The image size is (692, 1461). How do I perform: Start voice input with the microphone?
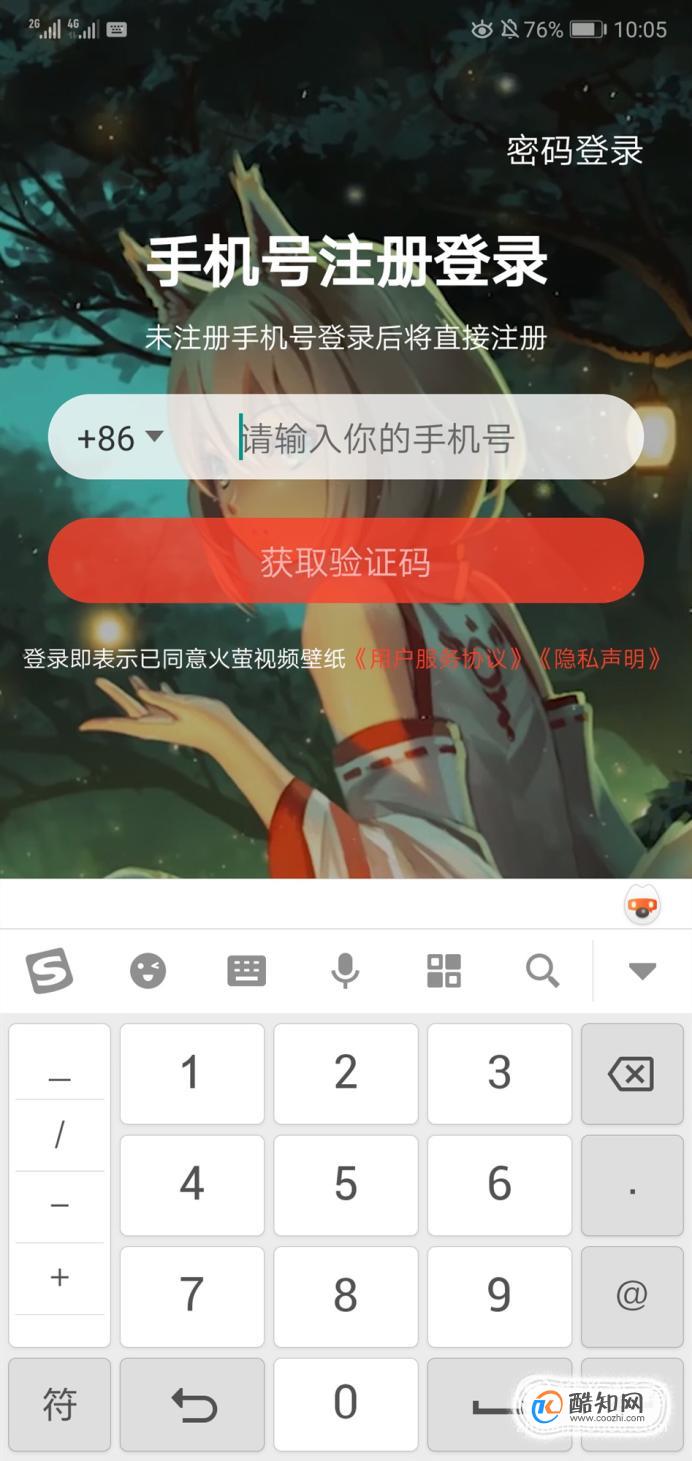pos(345,970)
